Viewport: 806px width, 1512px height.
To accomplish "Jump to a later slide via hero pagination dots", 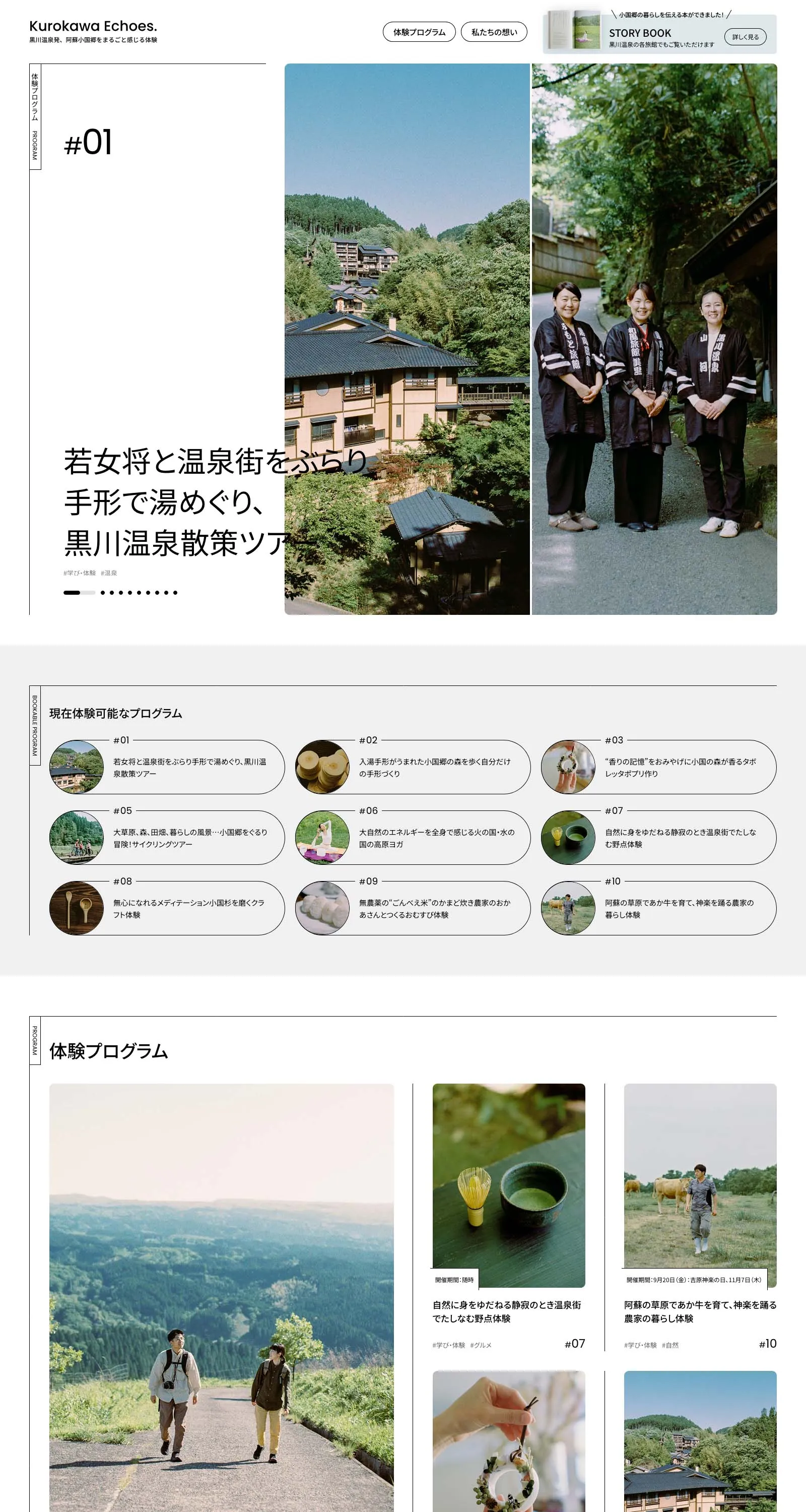I will coord(139,593).
